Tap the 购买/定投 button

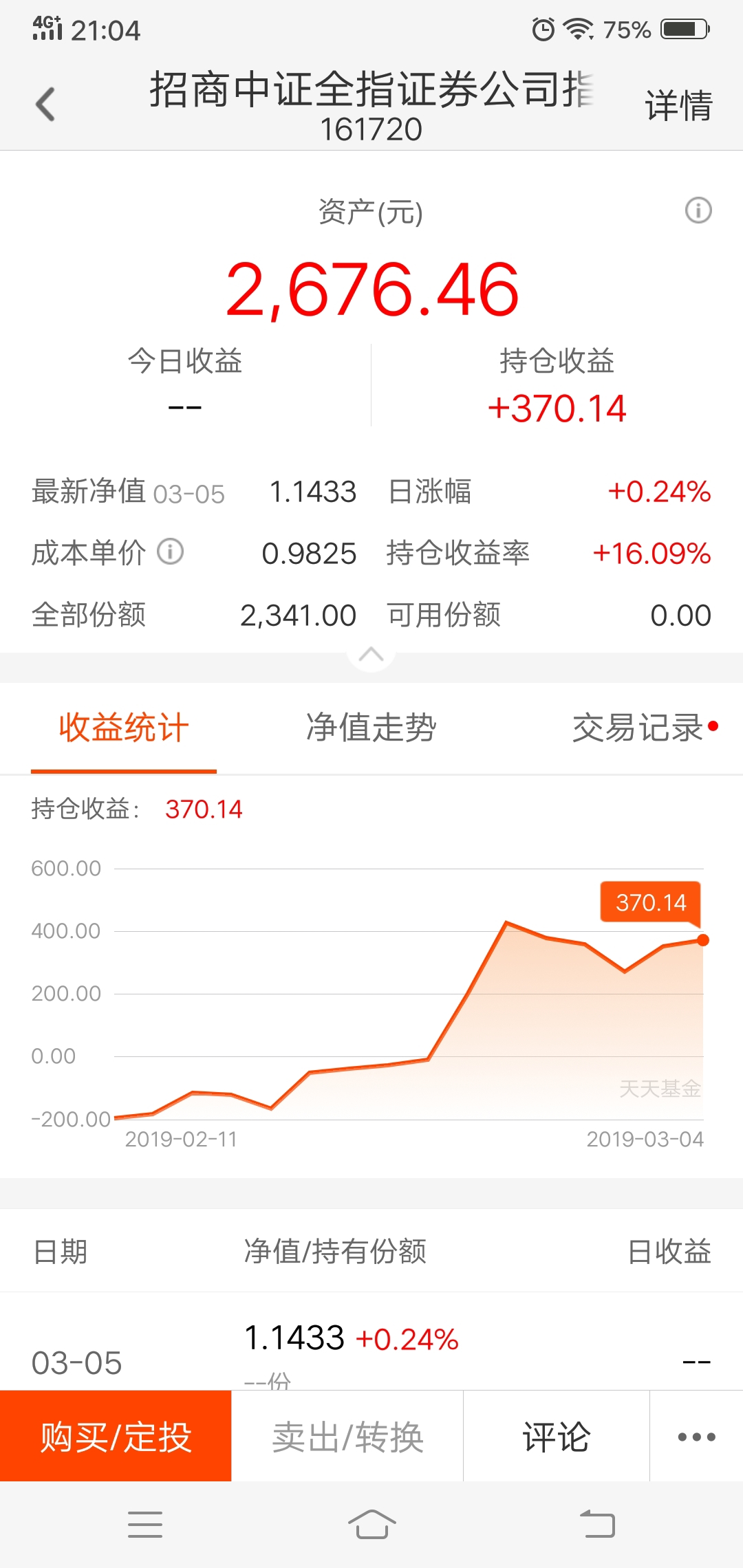coord(116,1436)
